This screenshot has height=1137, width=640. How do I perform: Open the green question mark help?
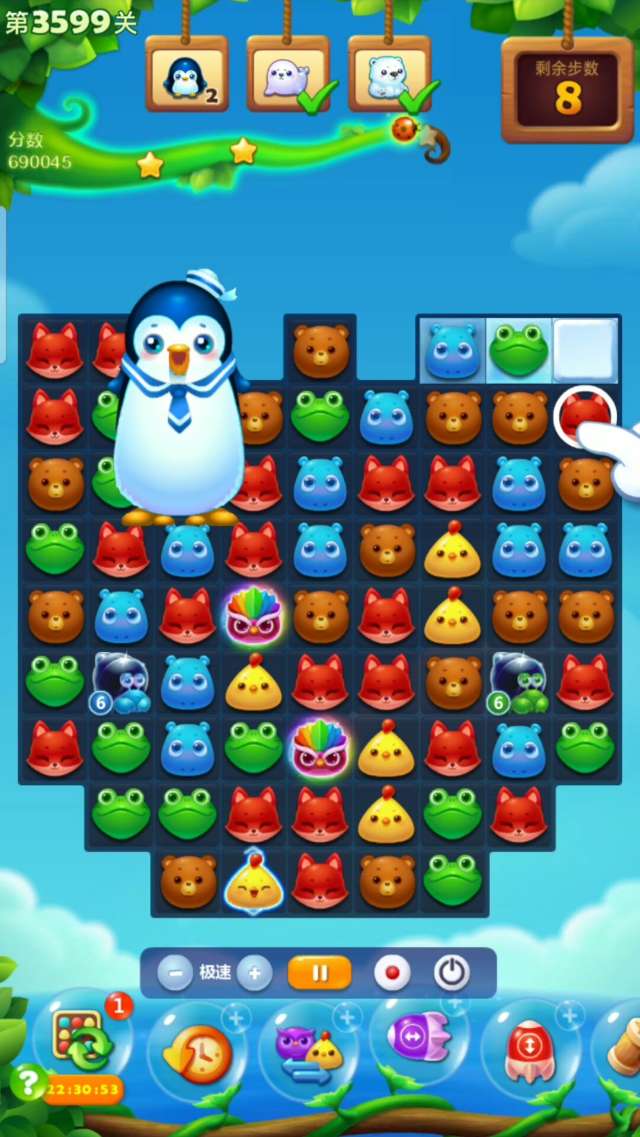(x=27, y=1082)
